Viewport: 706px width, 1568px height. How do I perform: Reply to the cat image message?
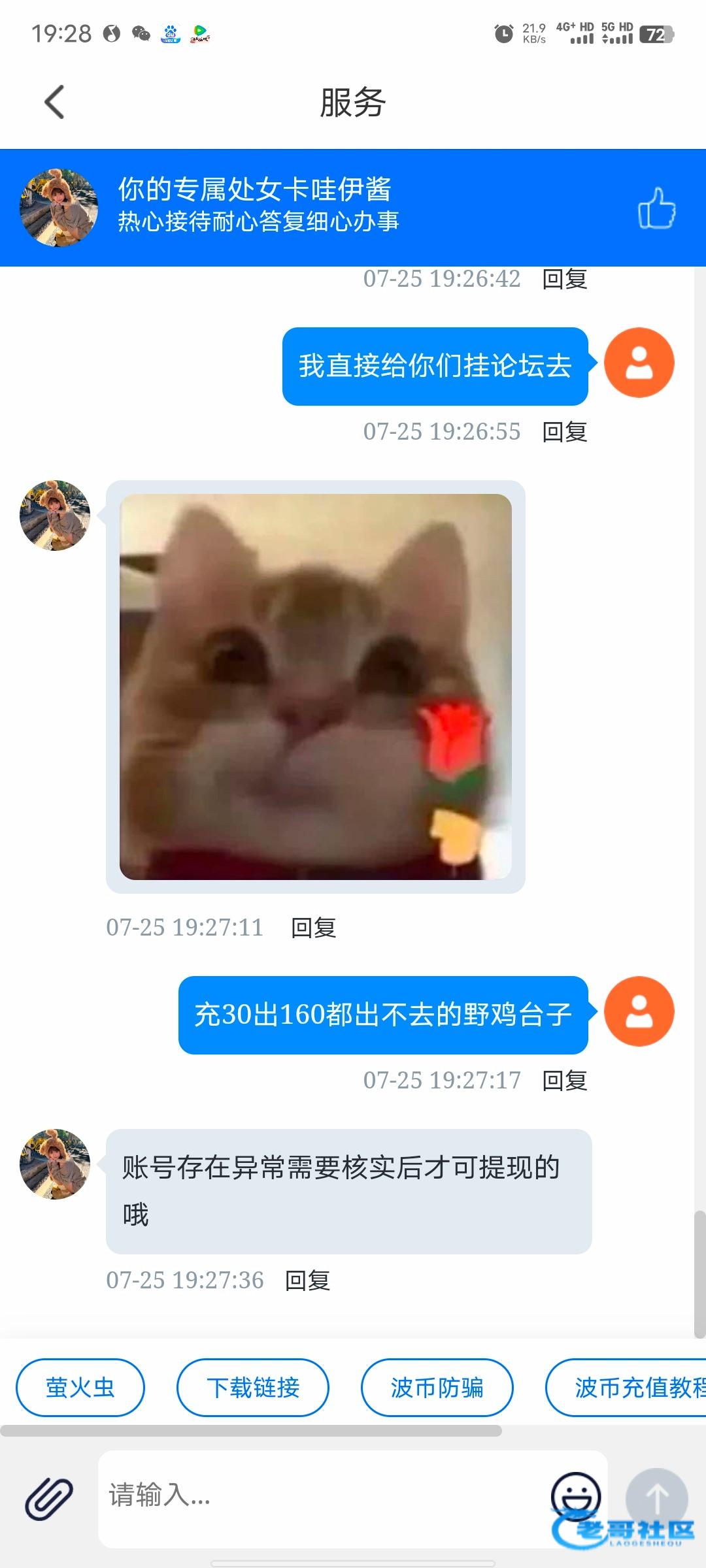pos(314,927)
